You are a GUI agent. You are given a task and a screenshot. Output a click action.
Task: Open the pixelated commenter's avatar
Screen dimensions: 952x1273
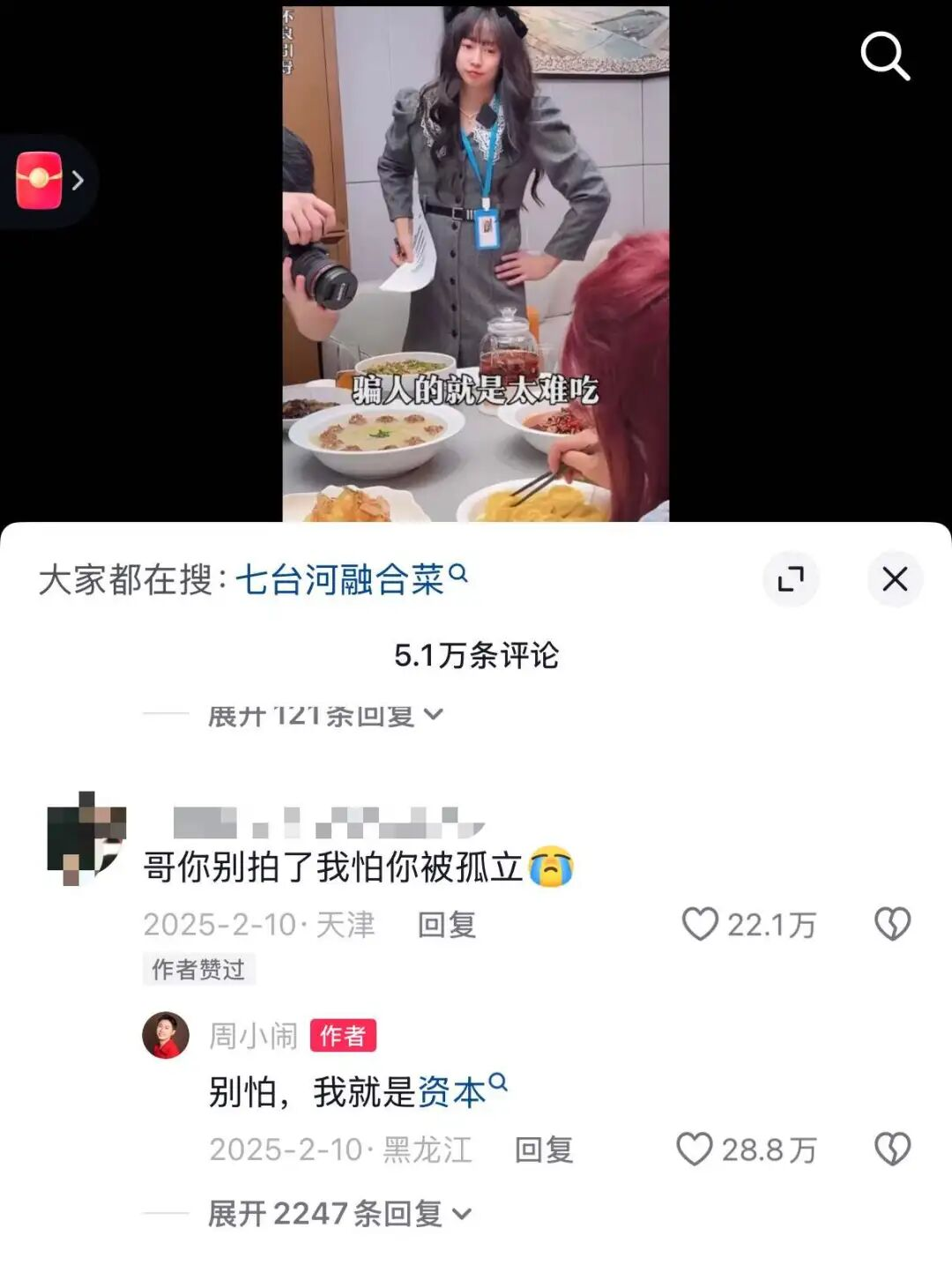86,837
